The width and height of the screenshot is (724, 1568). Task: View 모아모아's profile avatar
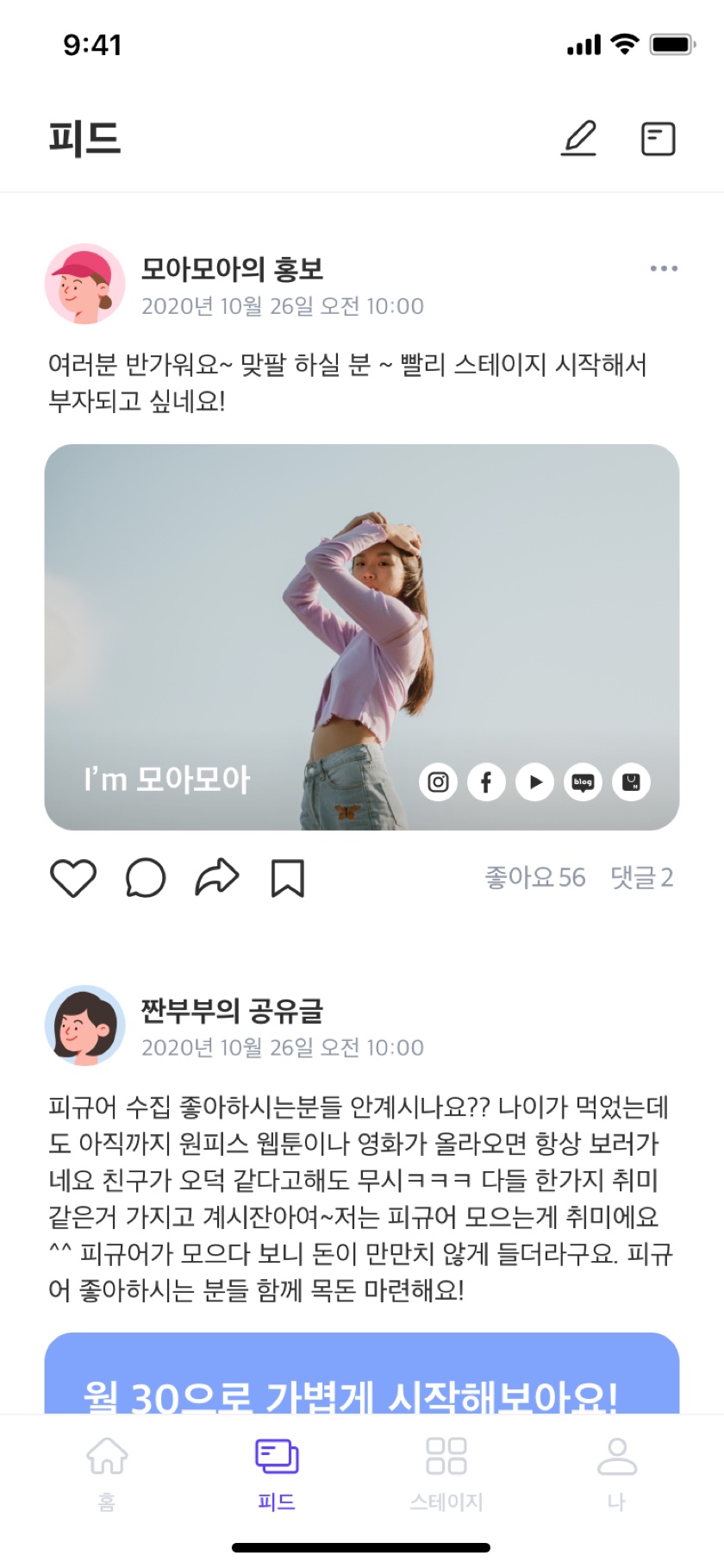tap(84, 284)
